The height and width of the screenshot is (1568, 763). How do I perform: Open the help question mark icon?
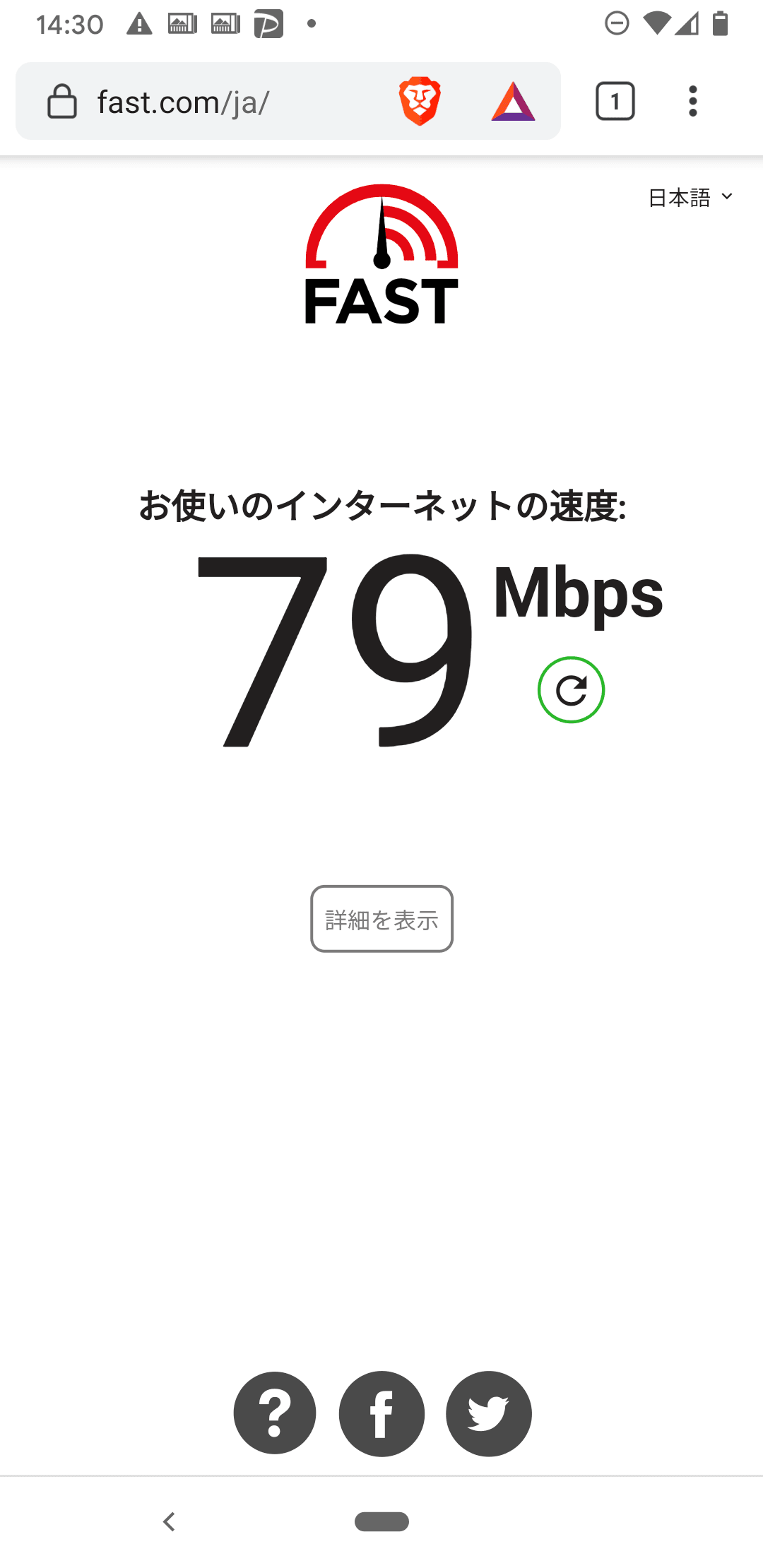coord(275,1413)
